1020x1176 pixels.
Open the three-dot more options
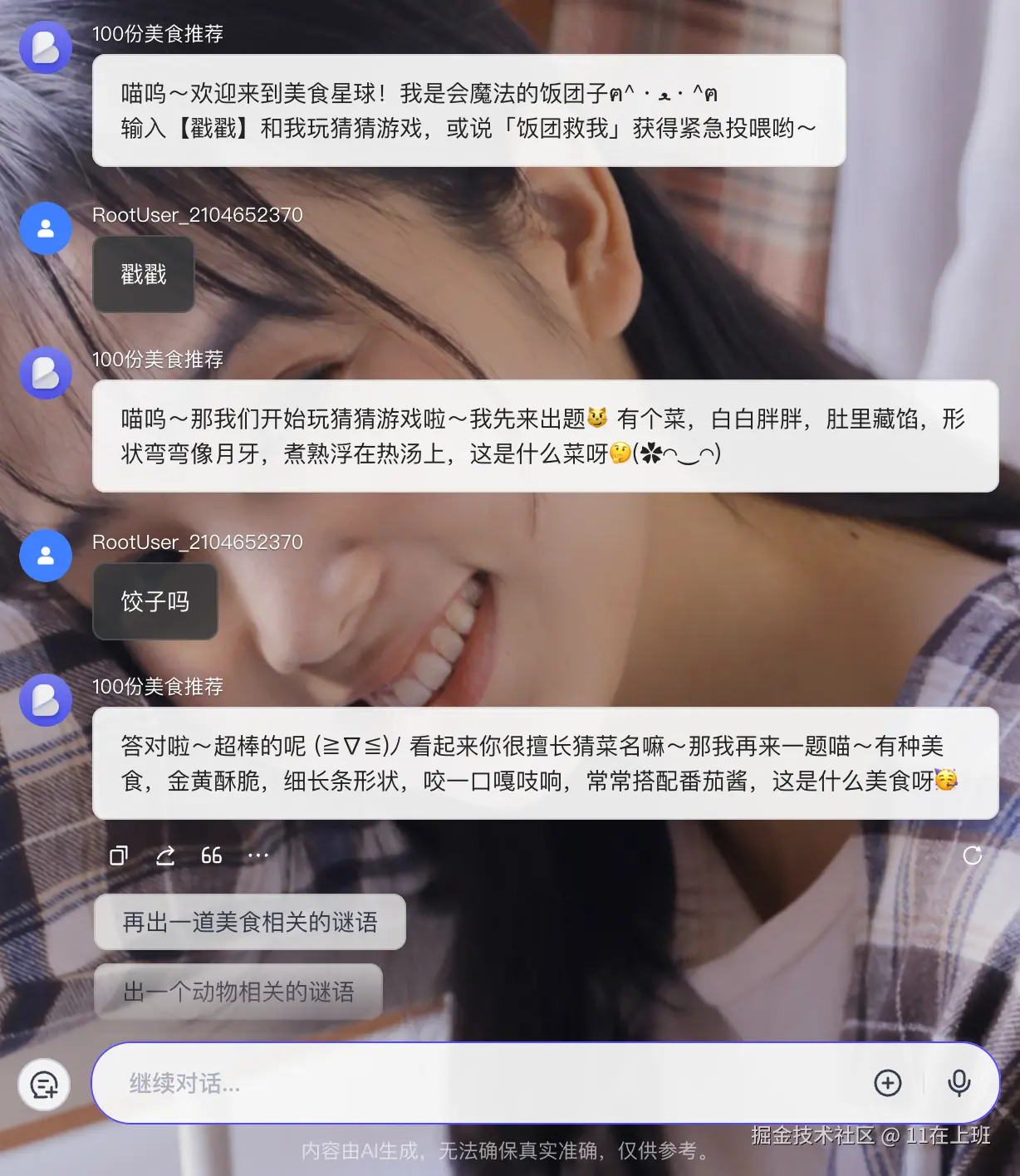click(258, 855)
